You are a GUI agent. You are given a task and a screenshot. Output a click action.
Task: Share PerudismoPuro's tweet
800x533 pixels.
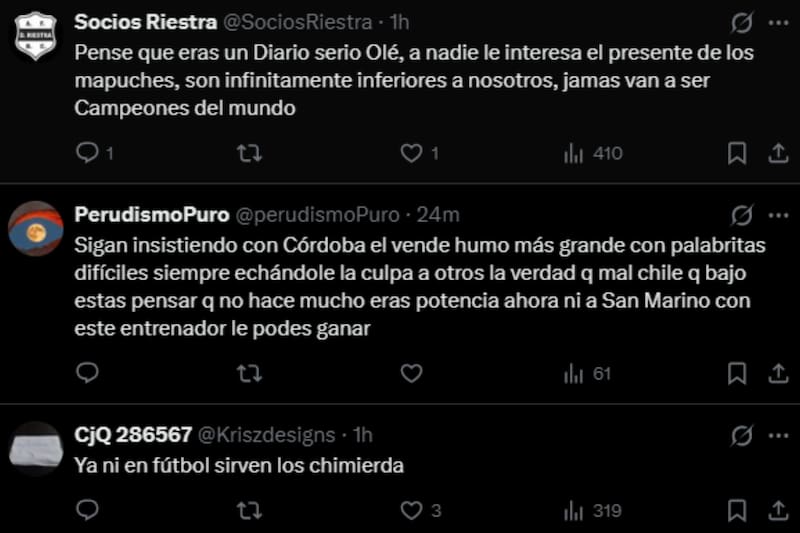coord(777,373)
